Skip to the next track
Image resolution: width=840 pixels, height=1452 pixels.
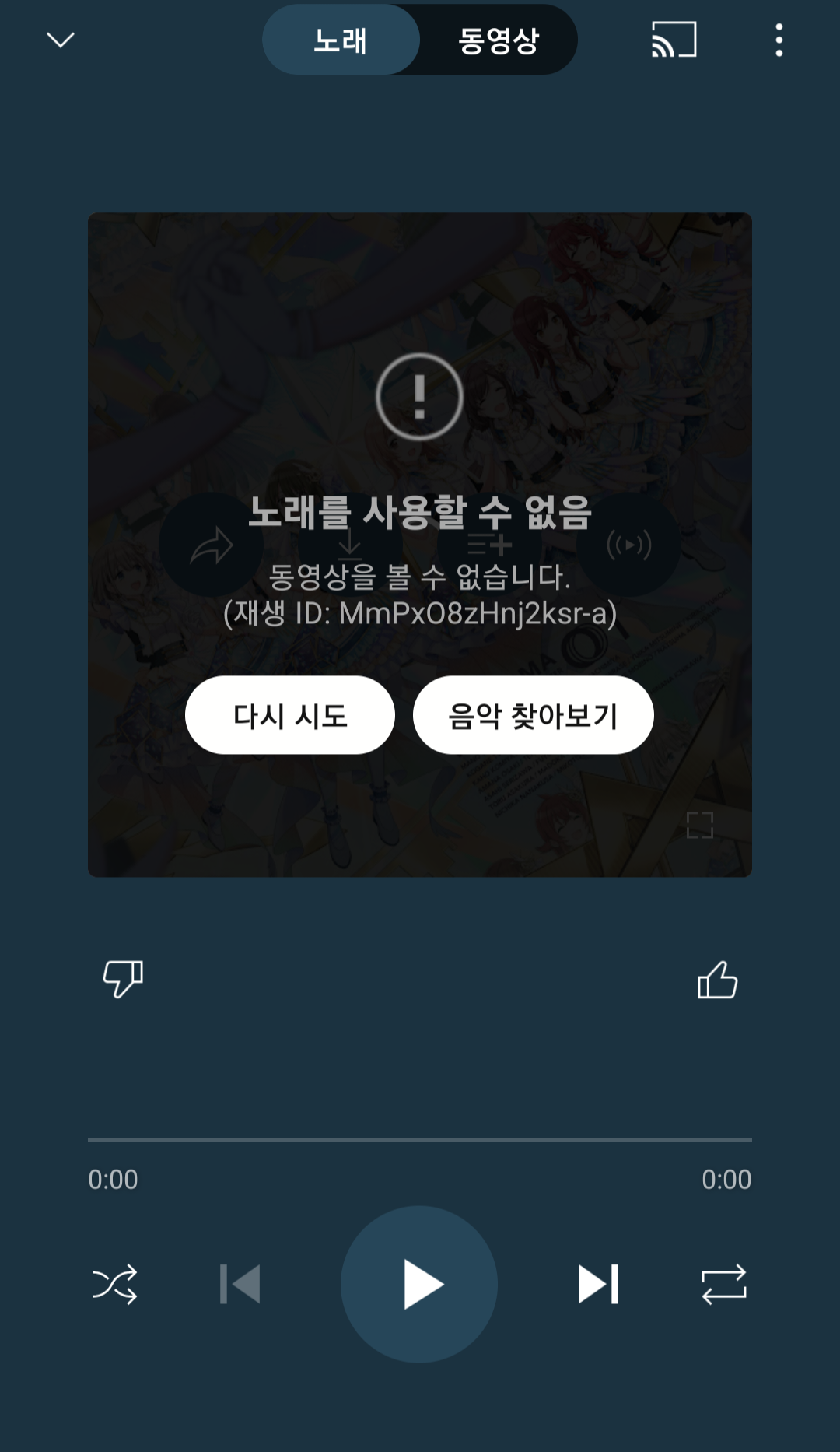point(598,1284)
